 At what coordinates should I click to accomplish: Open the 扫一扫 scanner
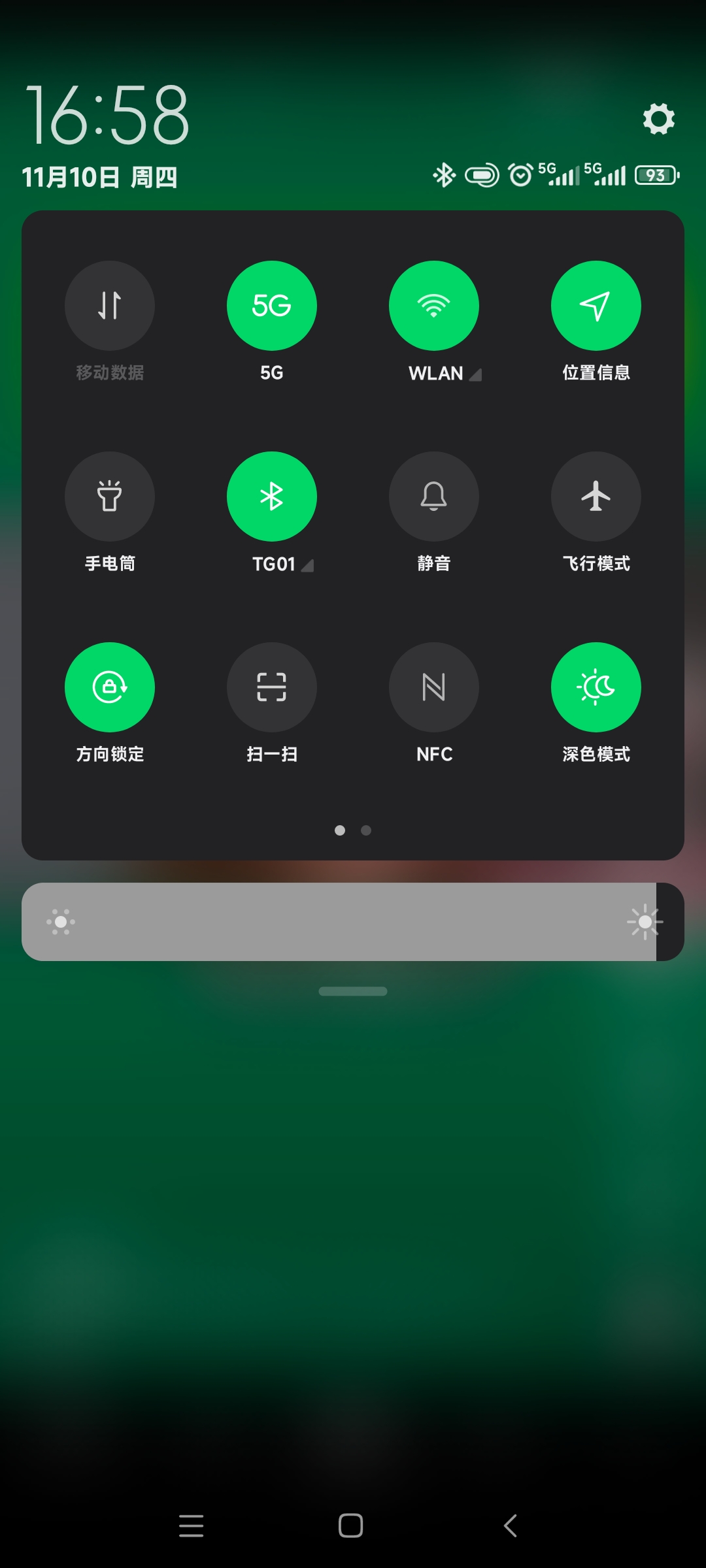(272, 687)
